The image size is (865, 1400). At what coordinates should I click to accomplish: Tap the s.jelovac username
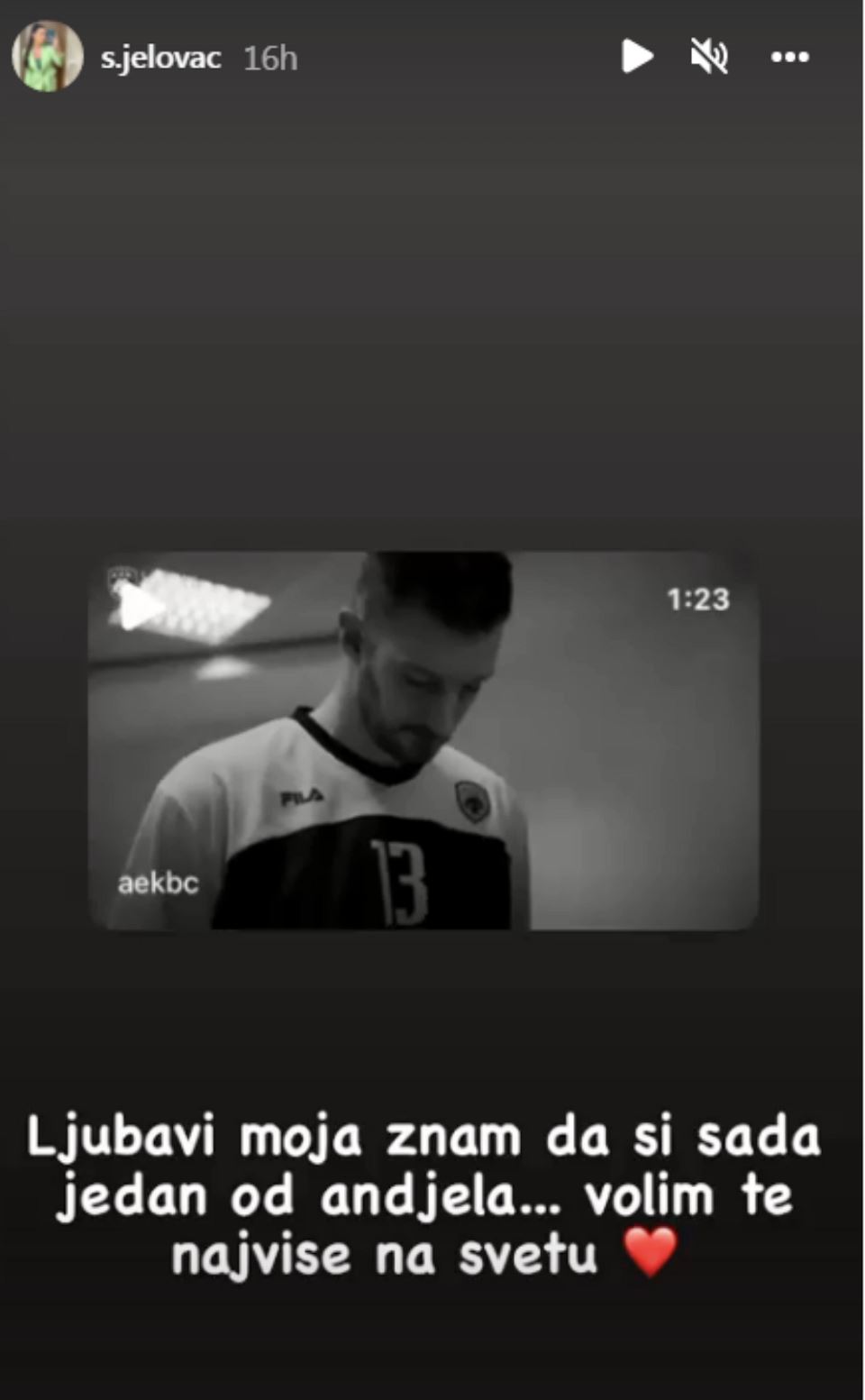click(160, 58)
